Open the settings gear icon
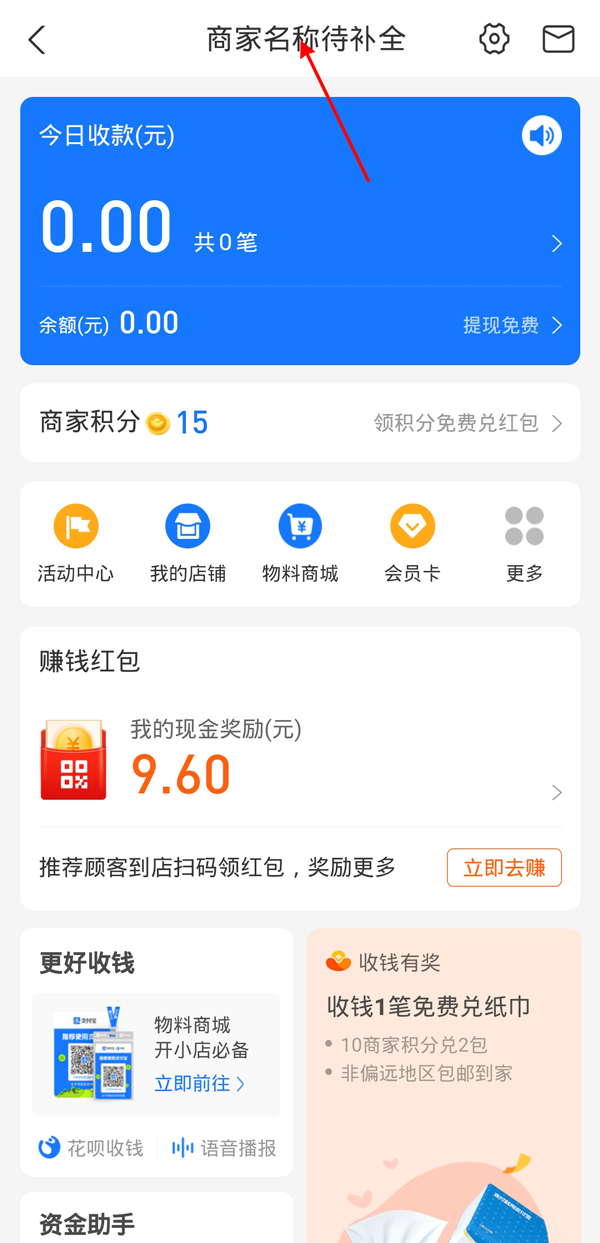The width and height of the screenshot is (600, 1243). [494, 39]
